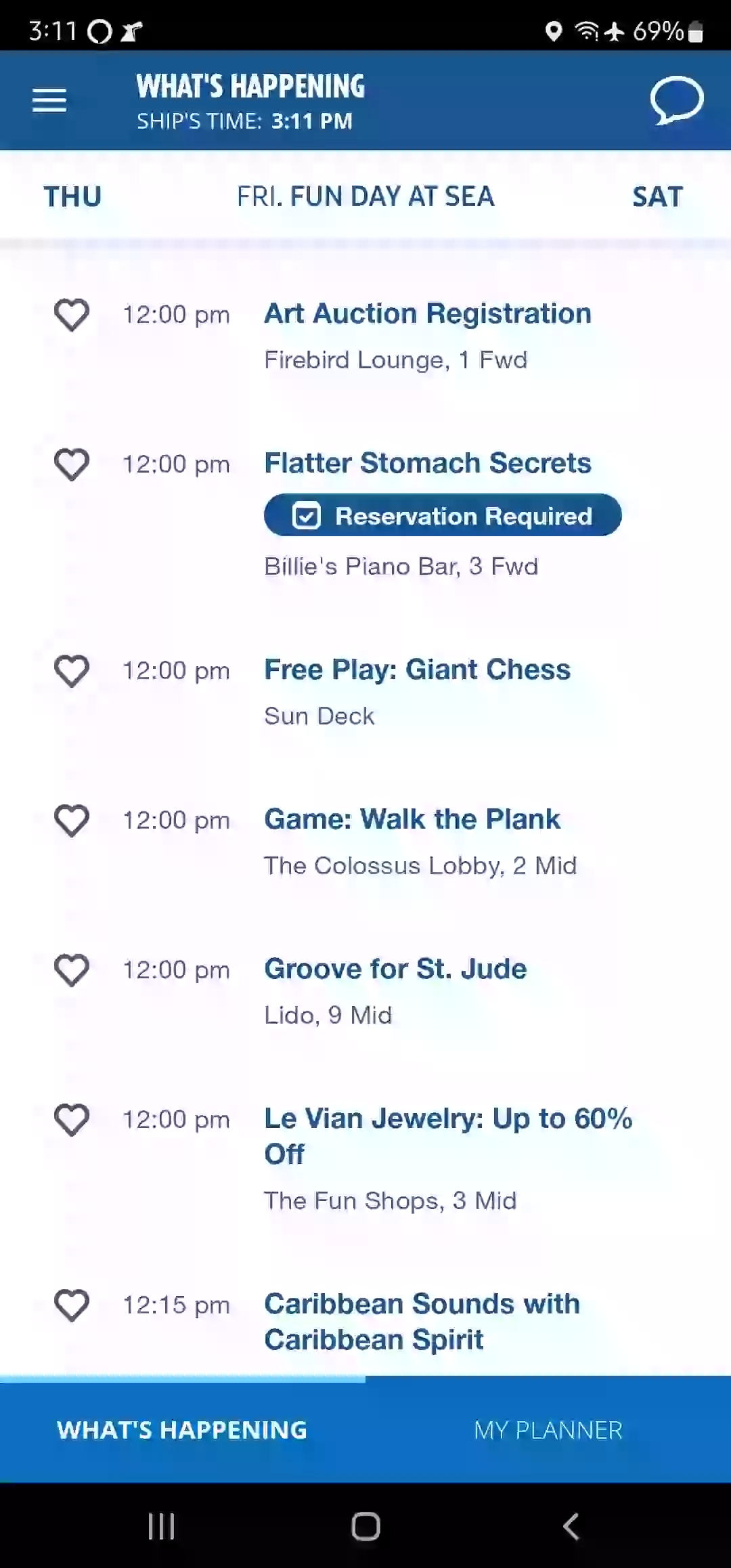Favorite the Flatter Stomach Secrets event
This screenshot has height=1568, width=731.
[72, 464]
